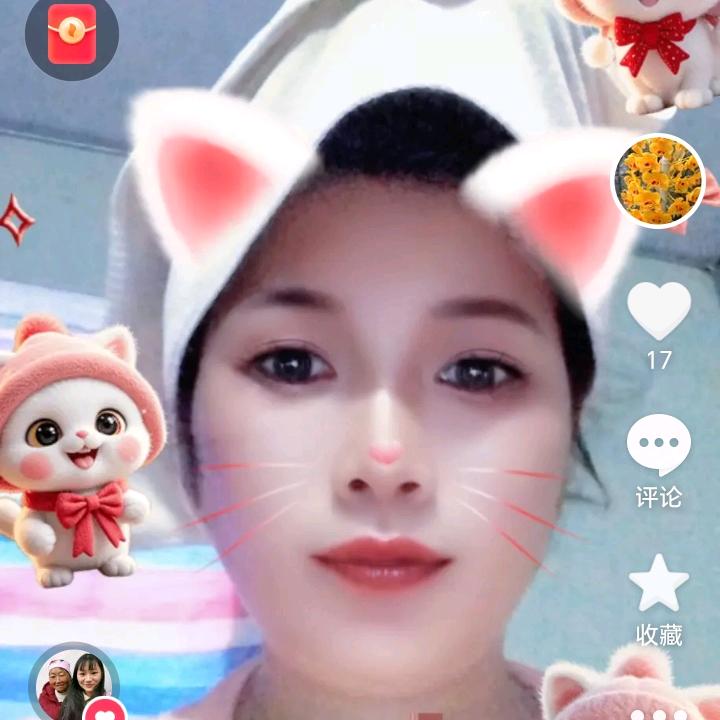This screenshot has height=720, width=720.
Task: Open the comments (评论)
Action: pyautogui.click(x=658, y=446)
